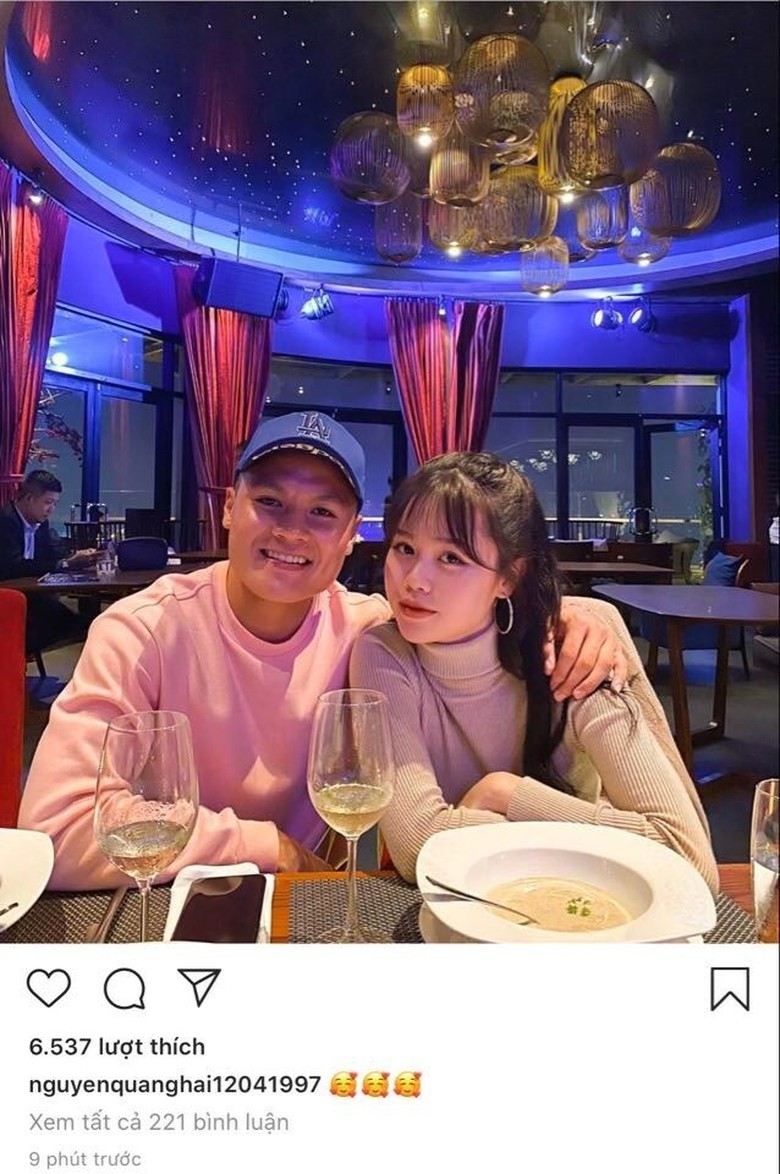
Task: Like this post with the heart icon
Action: [48, 988]
